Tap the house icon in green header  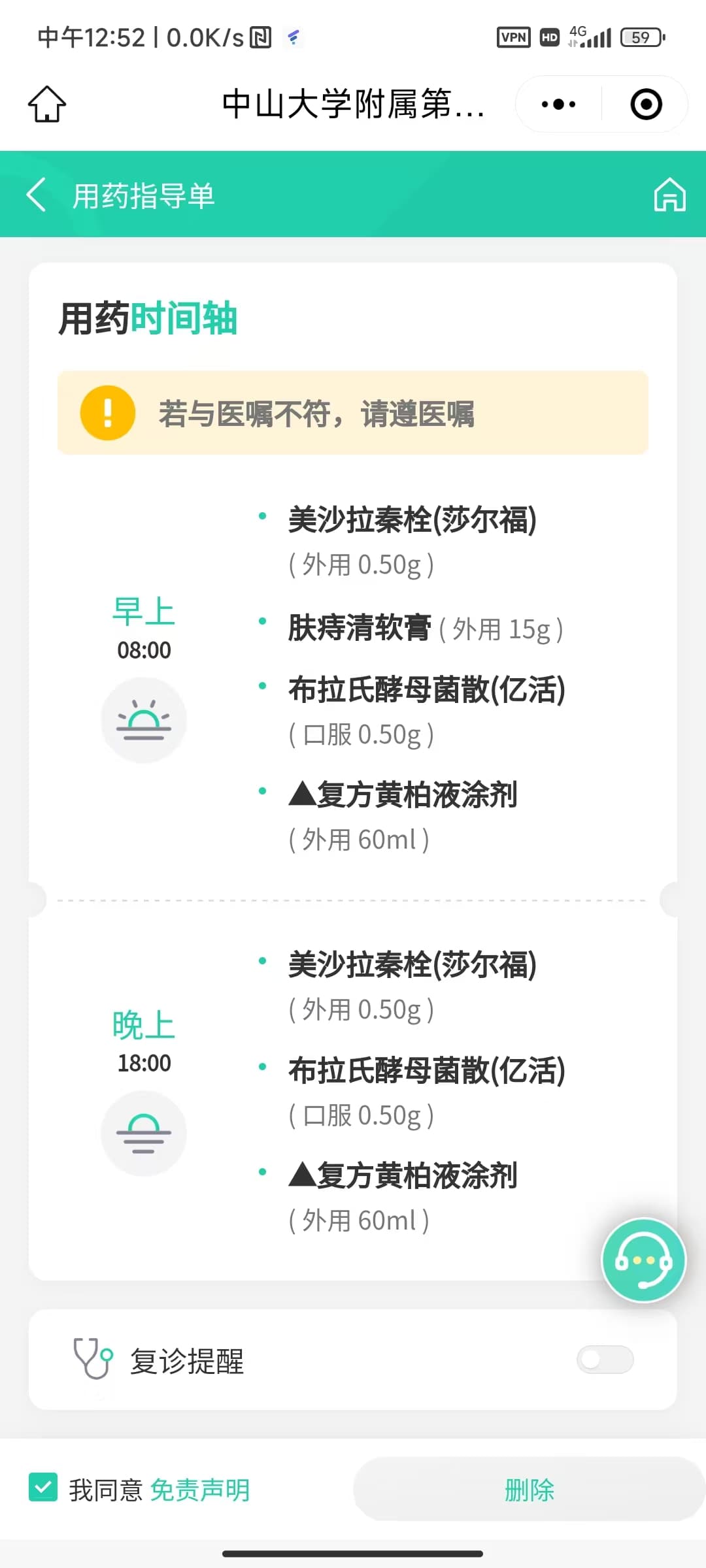tap(669, 195)
